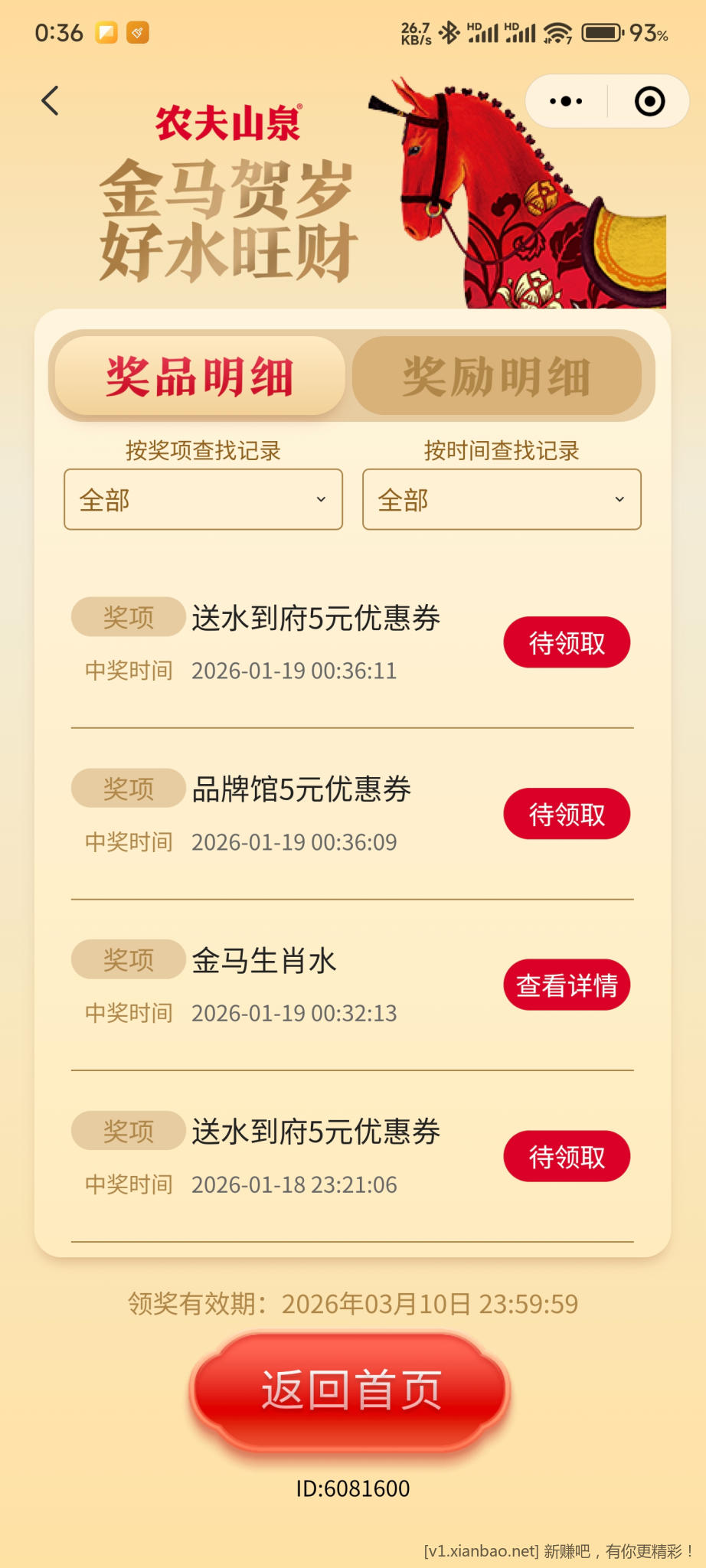Open the 按时间查找记录 filter dropdown
The image size is (706, 1568).
coord(501,499)
